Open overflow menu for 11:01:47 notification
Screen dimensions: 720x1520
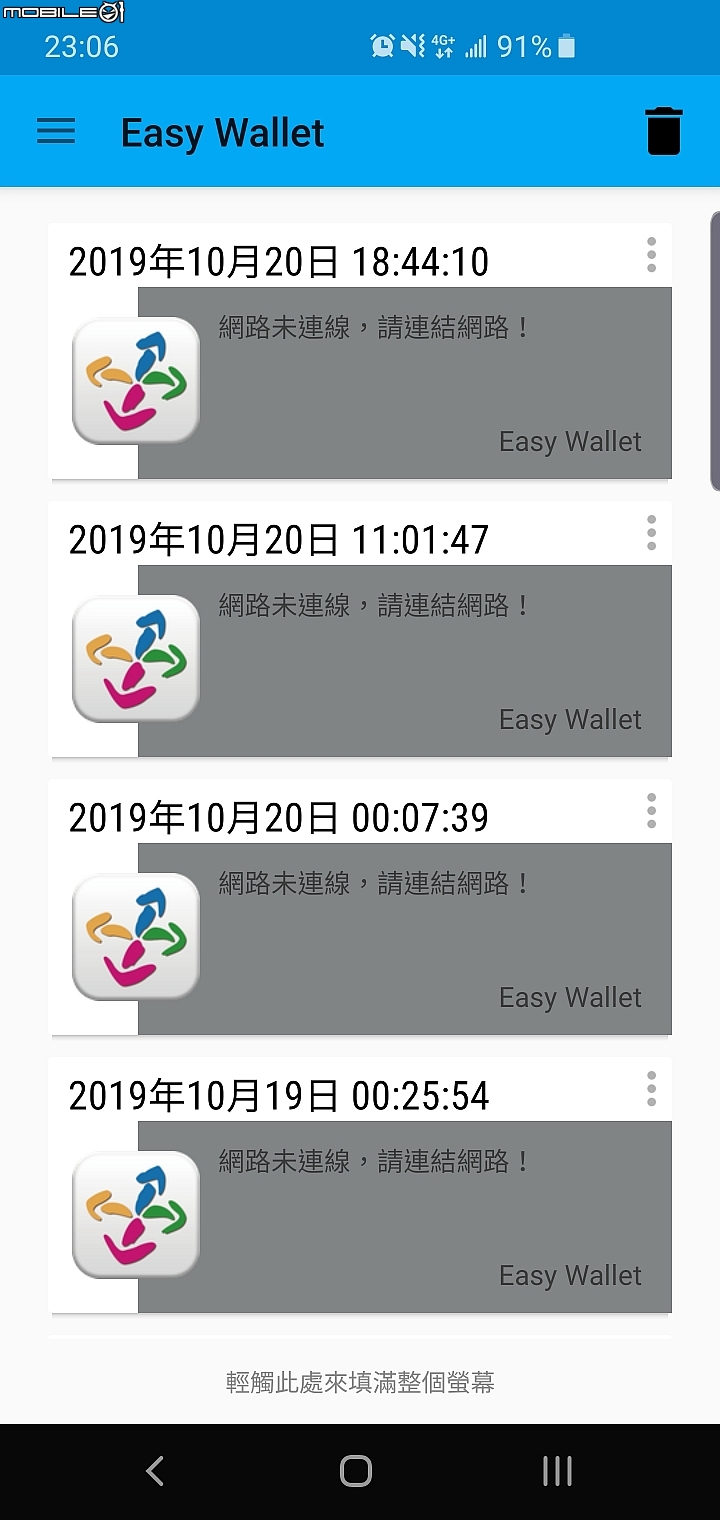click(651, 533)
